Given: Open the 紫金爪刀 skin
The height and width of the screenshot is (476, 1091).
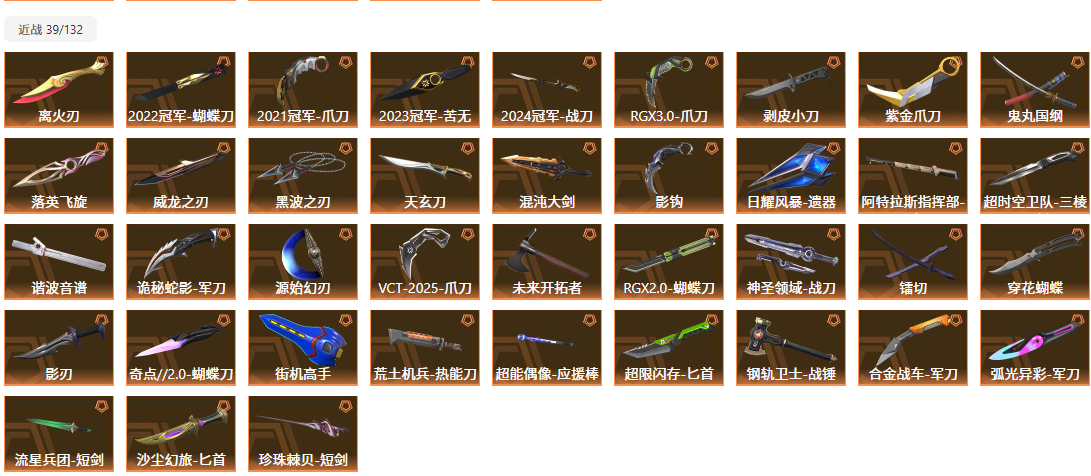Looking at the screenshot, I should [x=913, y=90].
